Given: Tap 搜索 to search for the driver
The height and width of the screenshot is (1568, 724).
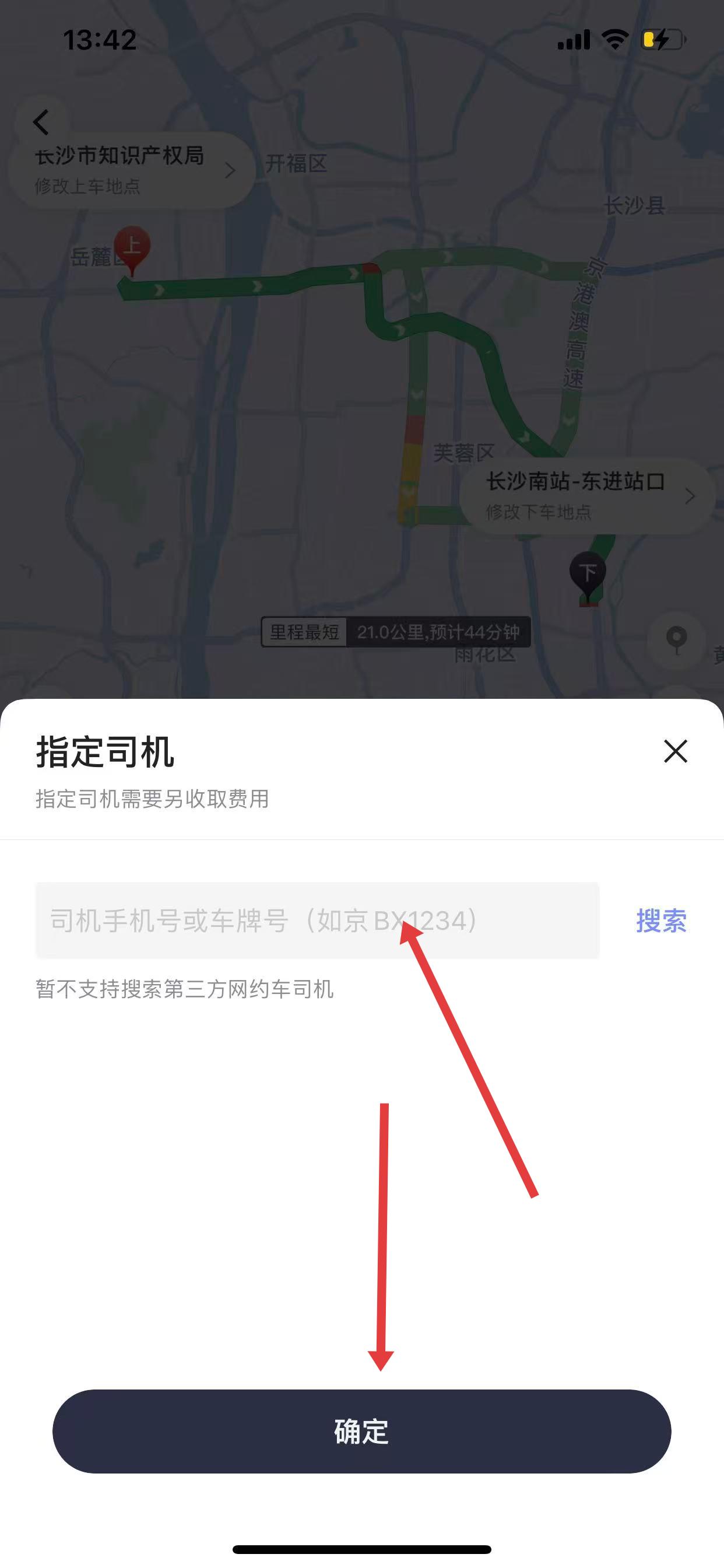Looking at the screenshot, I should 661,921.
